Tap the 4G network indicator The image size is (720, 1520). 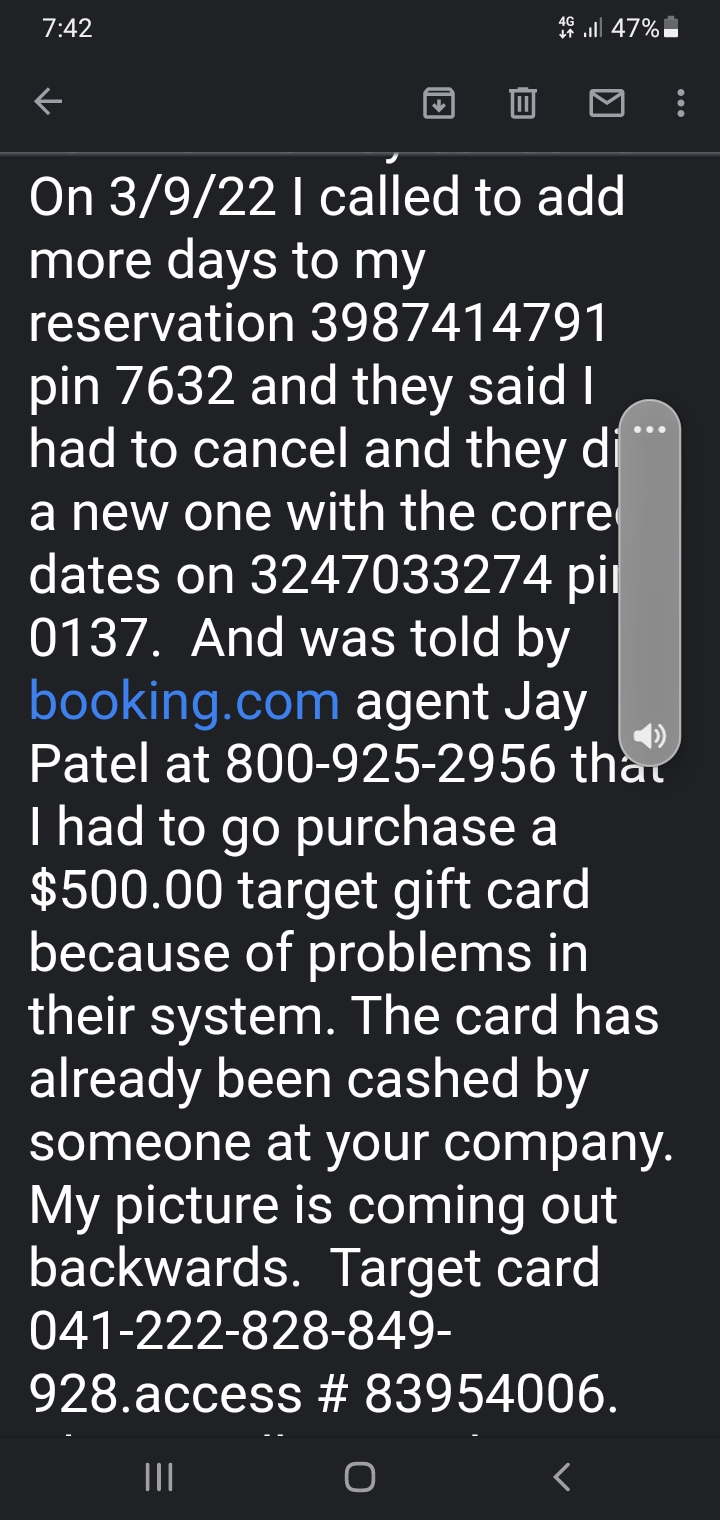pyautogui.click(x=567, y=30)
